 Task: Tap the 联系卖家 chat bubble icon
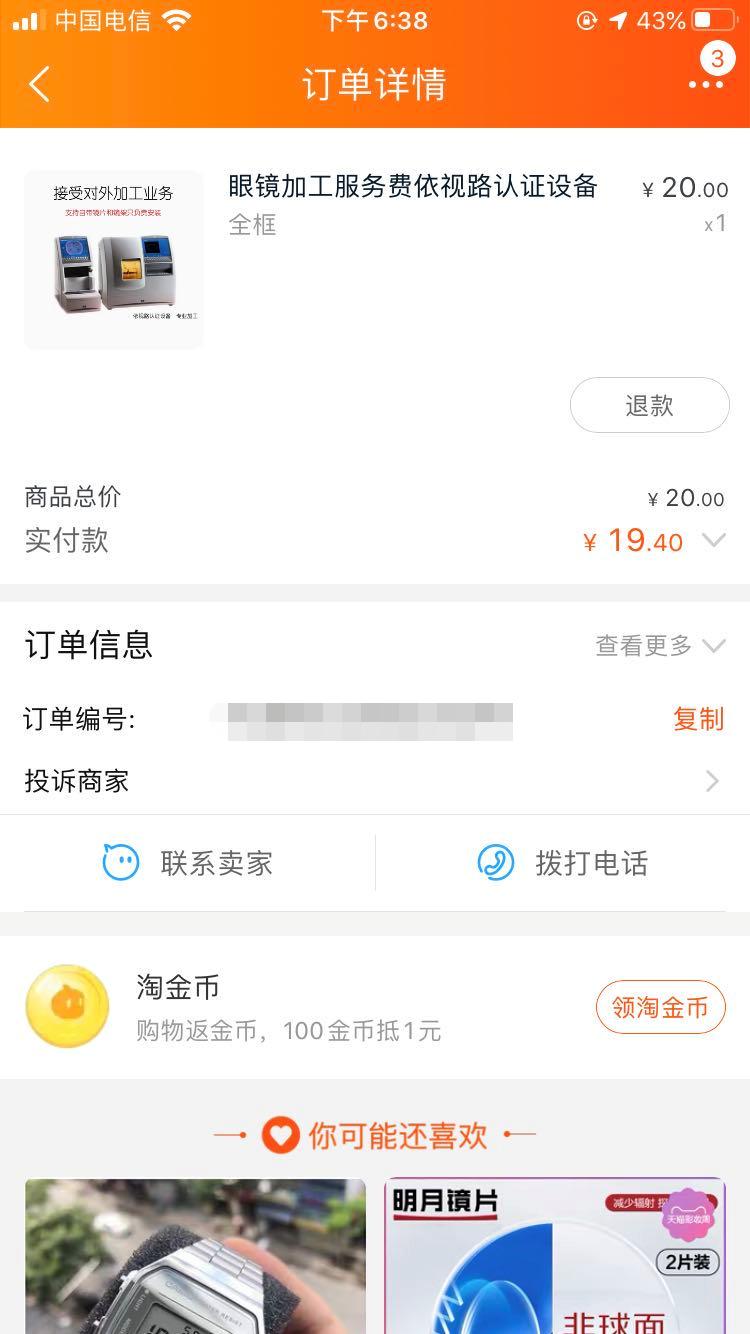(120, 863)
